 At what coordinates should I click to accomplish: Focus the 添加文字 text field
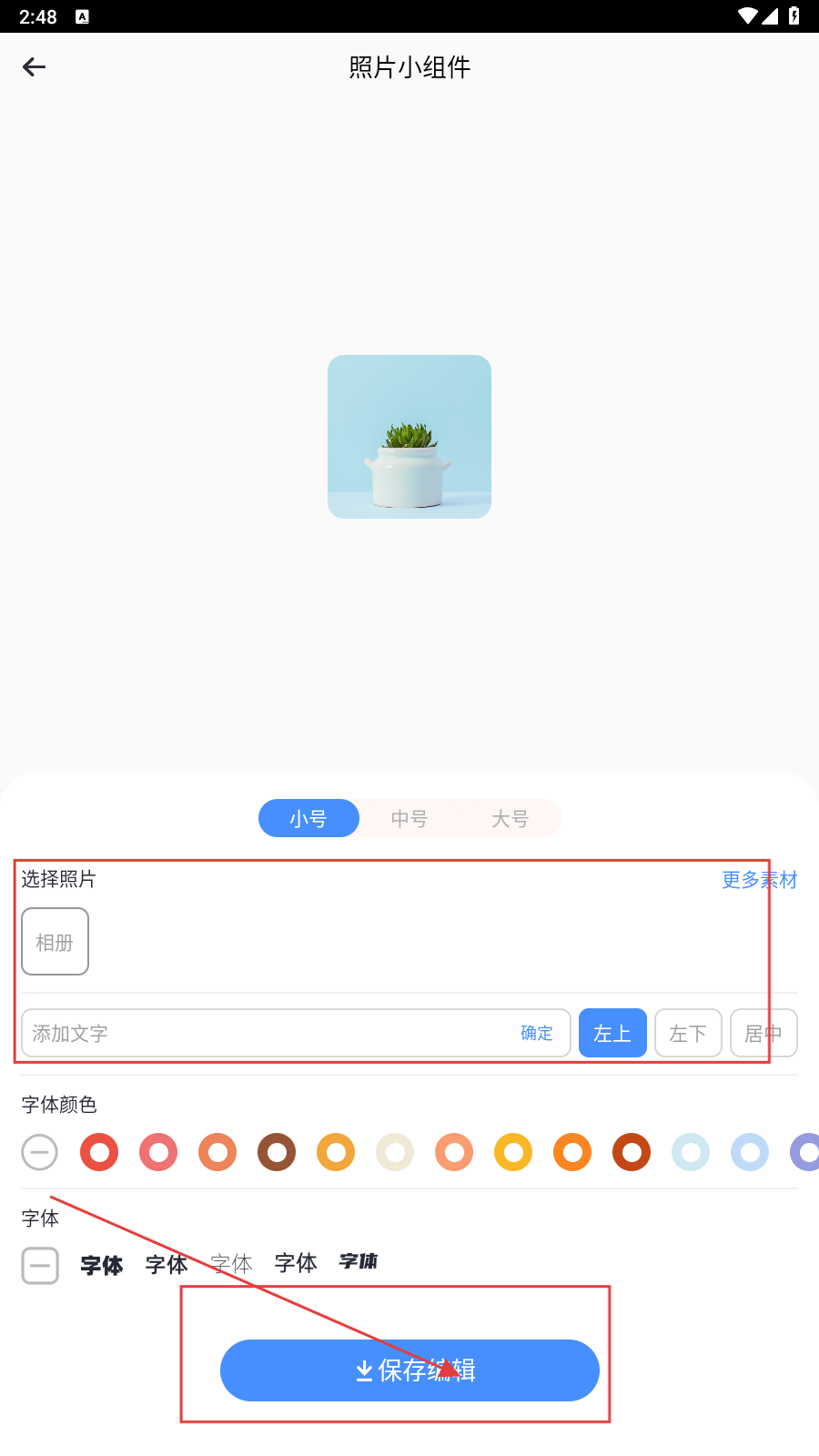click(264, 1034)
